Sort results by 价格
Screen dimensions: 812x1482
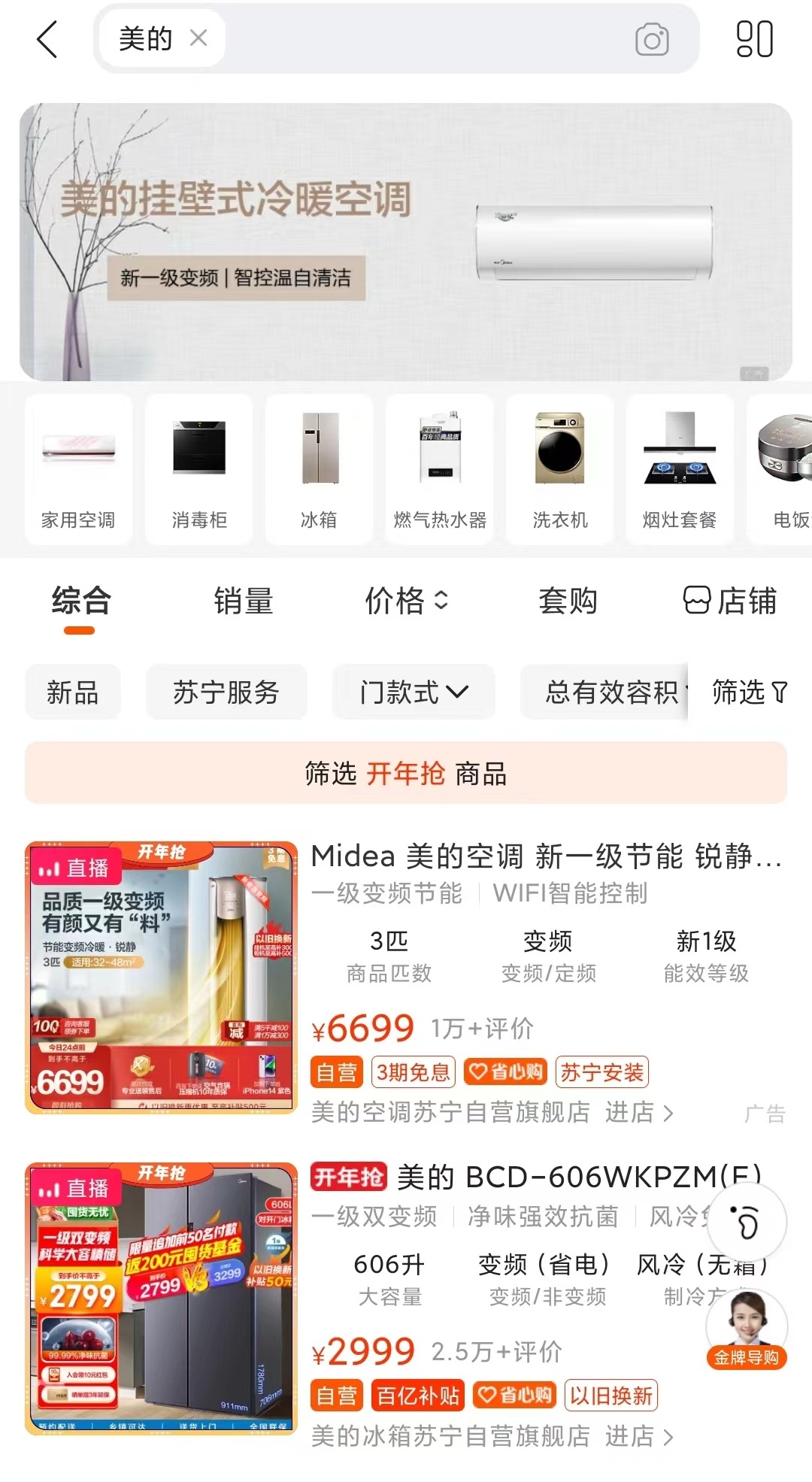pos(406,602)
